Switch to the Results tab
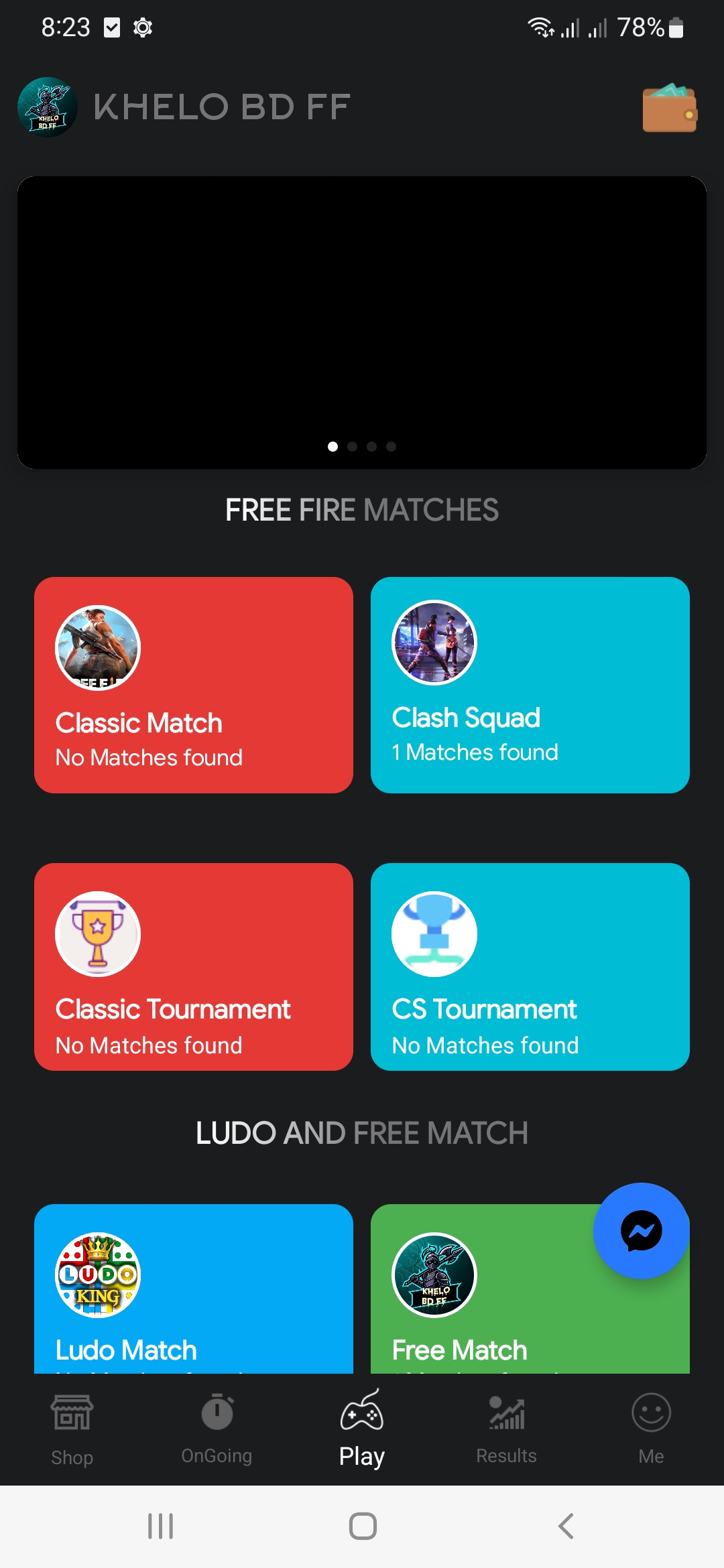Screen dimensions: 724x1568 [x=507, y=1429]
